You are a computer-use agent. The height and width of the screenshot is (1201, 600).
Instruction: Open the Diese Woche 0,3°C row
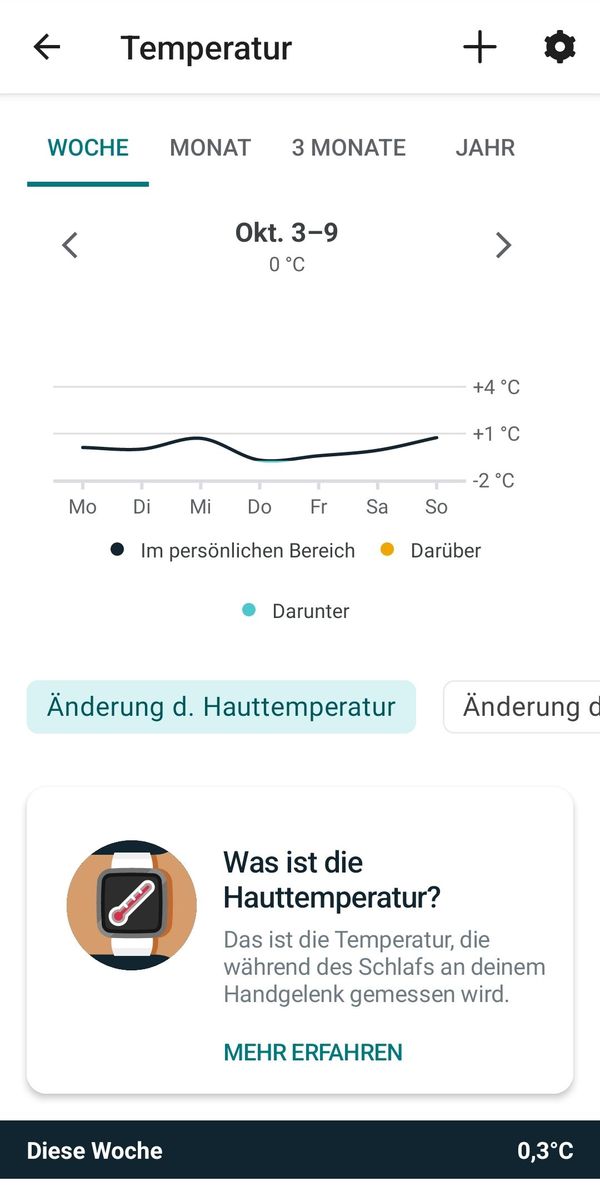[300, 1151]
